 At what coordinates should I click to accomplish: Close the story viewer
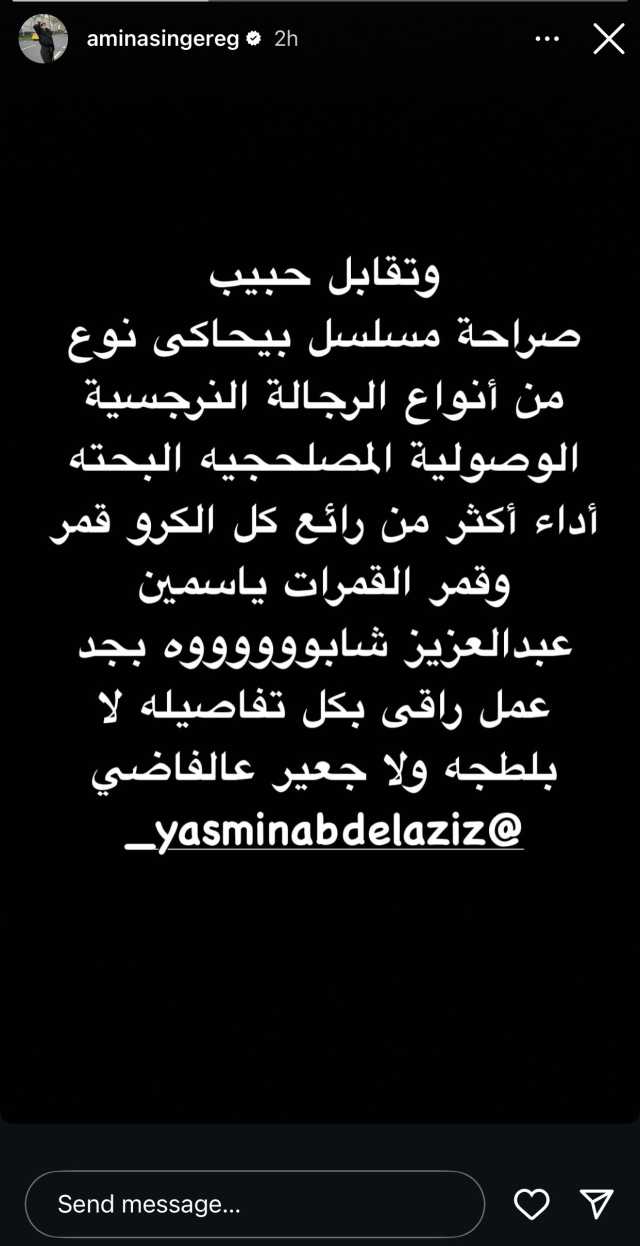pos(608,39)
